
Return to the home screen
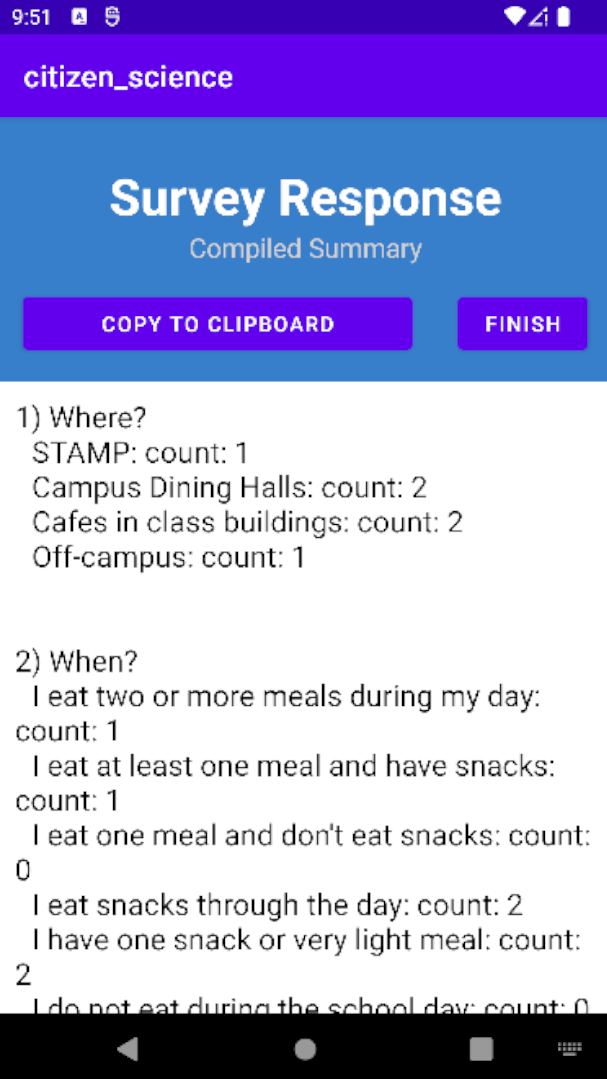(x=305, y=1049)
